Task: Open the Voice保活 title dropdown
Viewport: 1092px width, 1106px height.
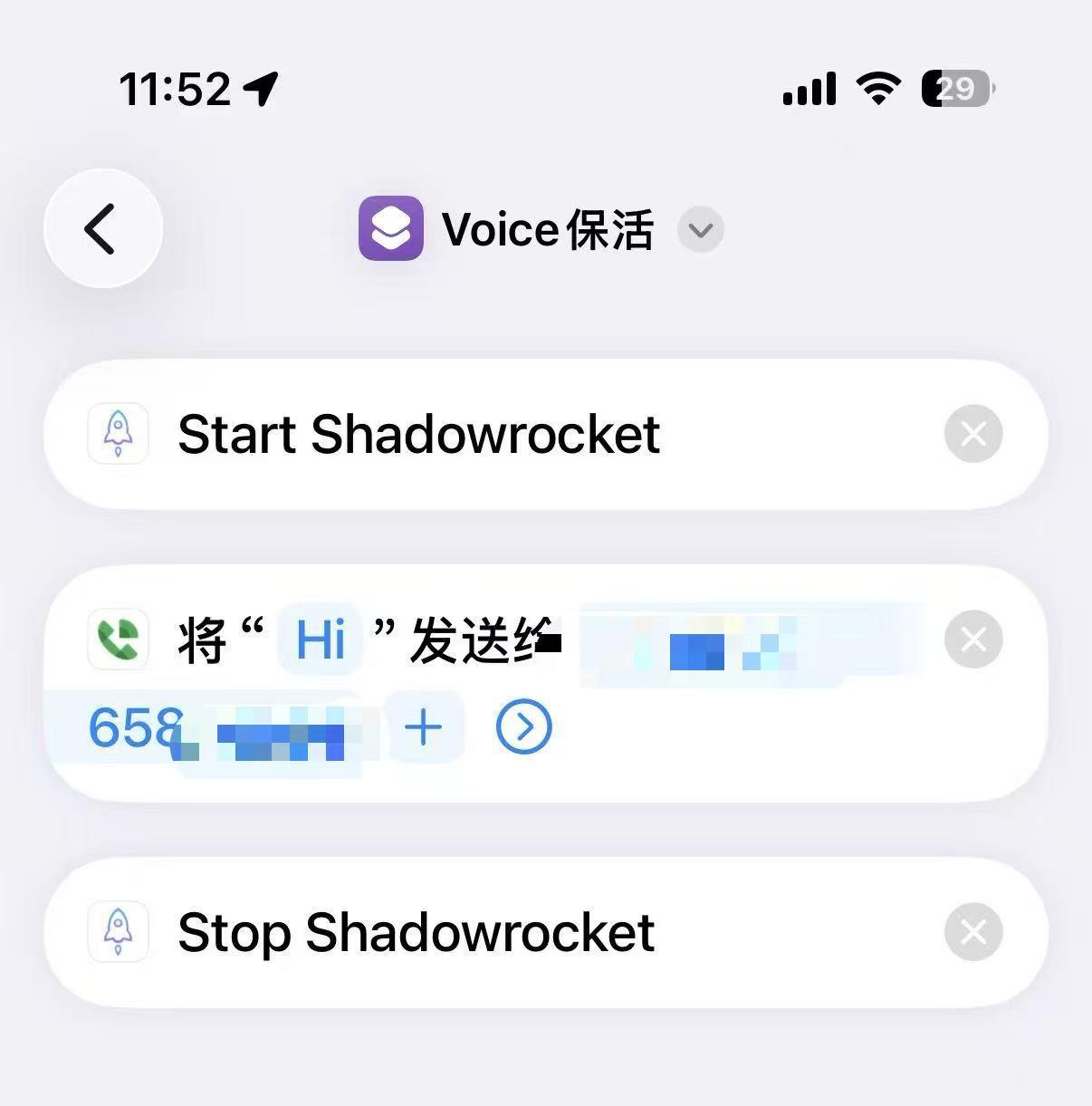Action: pos(700,230)
